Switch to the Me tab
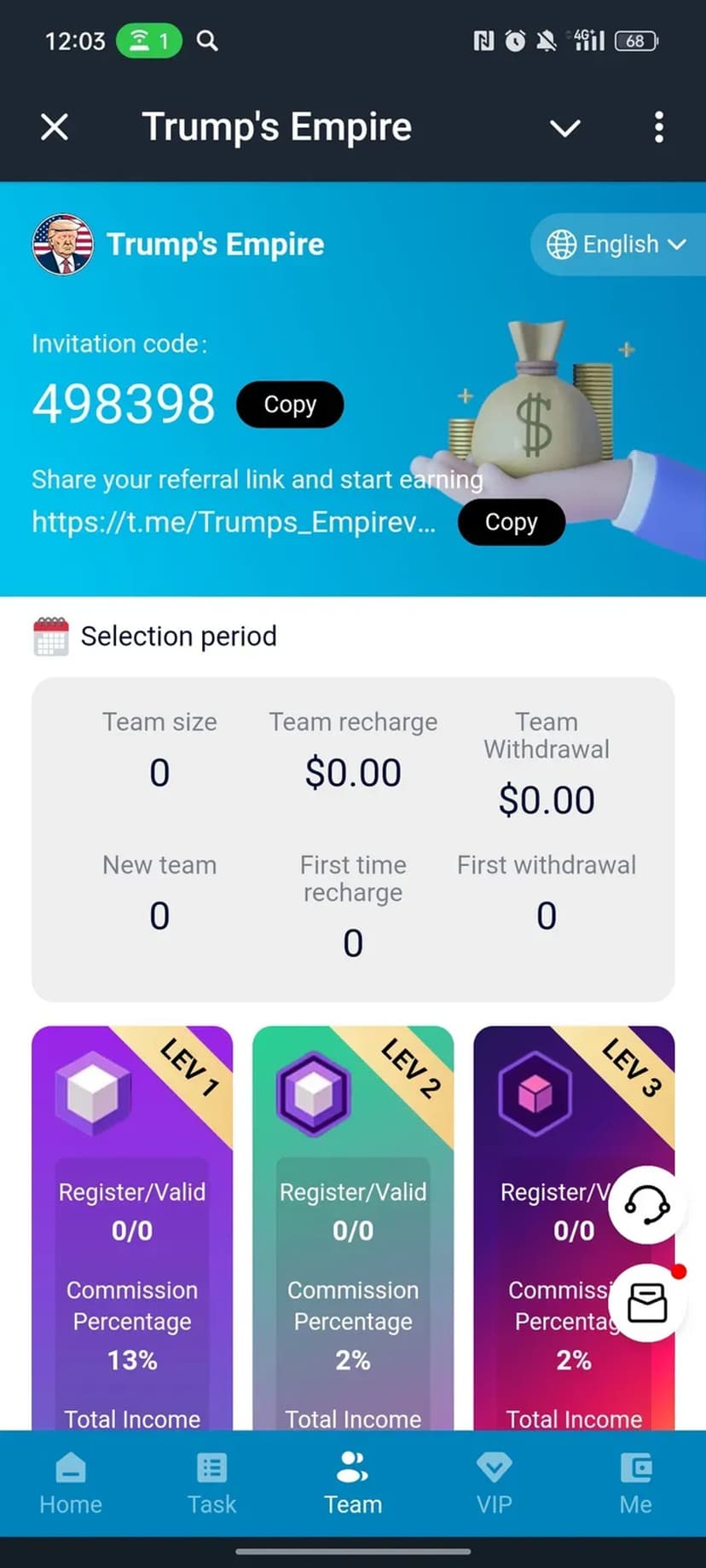This screenshot has height=1568, width=706. point(635,1484)
